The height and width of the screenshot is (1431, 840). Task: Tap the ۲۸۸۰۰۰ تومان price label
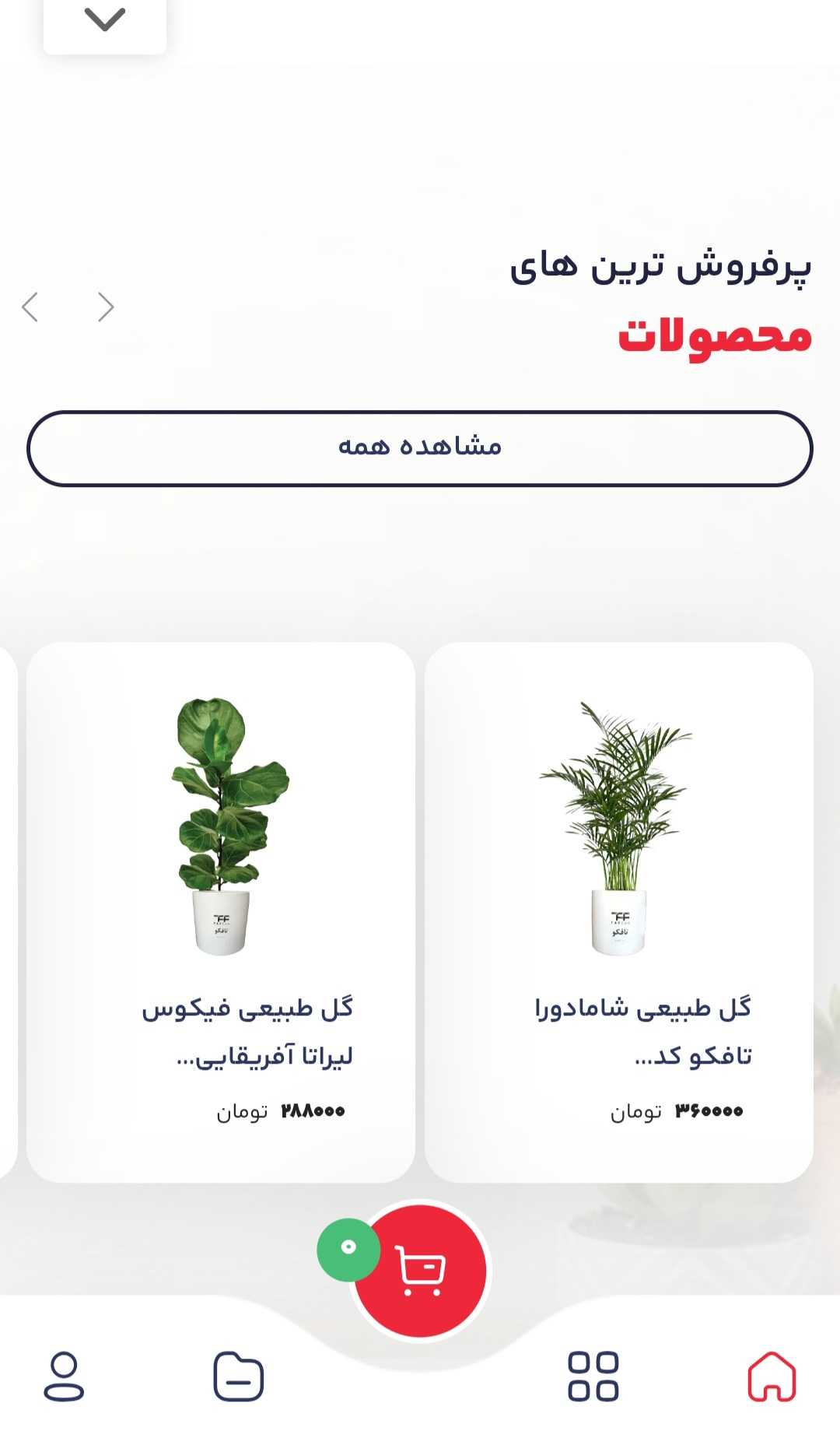tap(278, 1111)
